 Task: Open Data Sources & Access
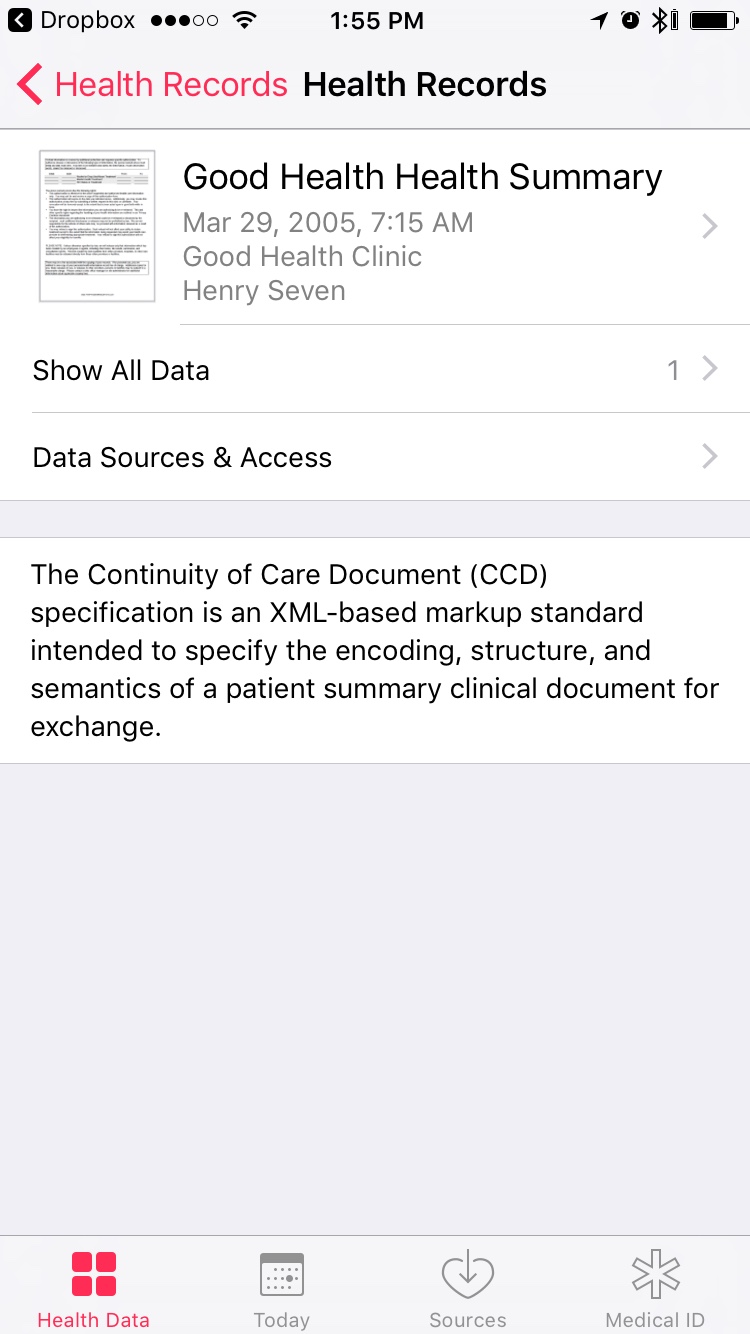[x=375, y=458]
